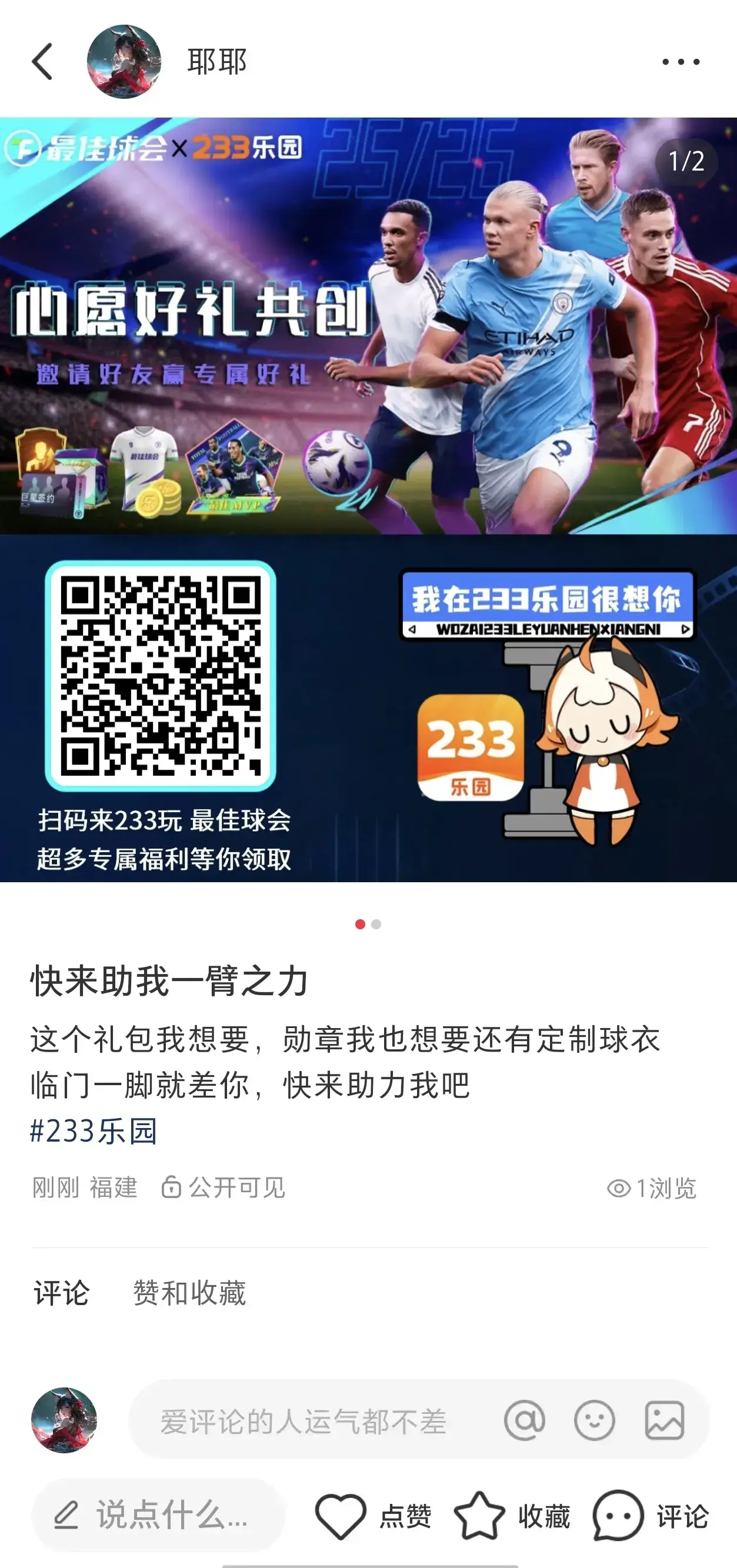Screen dimensions: 737x1568
Task: Open 耶耶's profile avatar in header
Action: [x=124, y=62]
